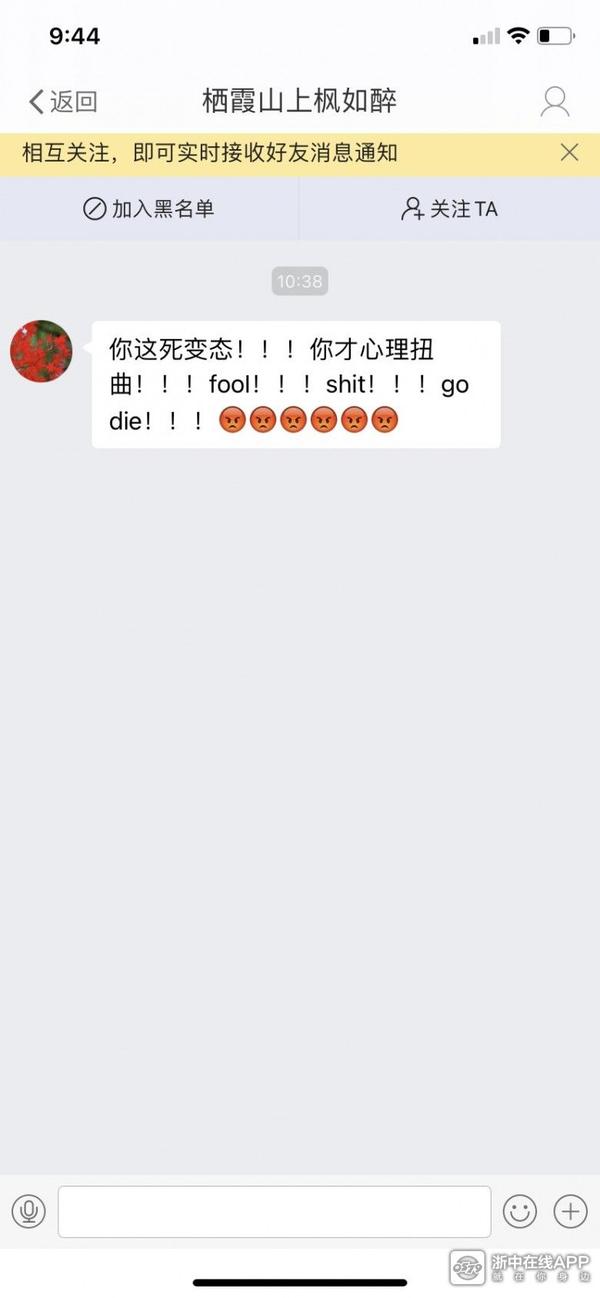The image size is (600, 1298).
Task: Switch to voice message input
Action: pyautogui.click(x=29, y=1212)
